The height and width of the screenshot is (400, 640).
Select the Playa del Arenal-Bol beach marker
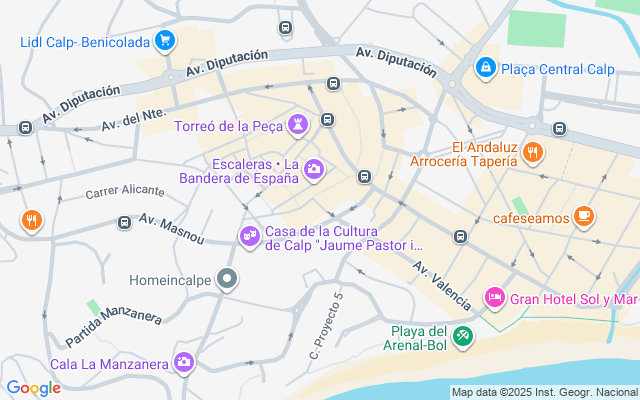pos(462,336)
